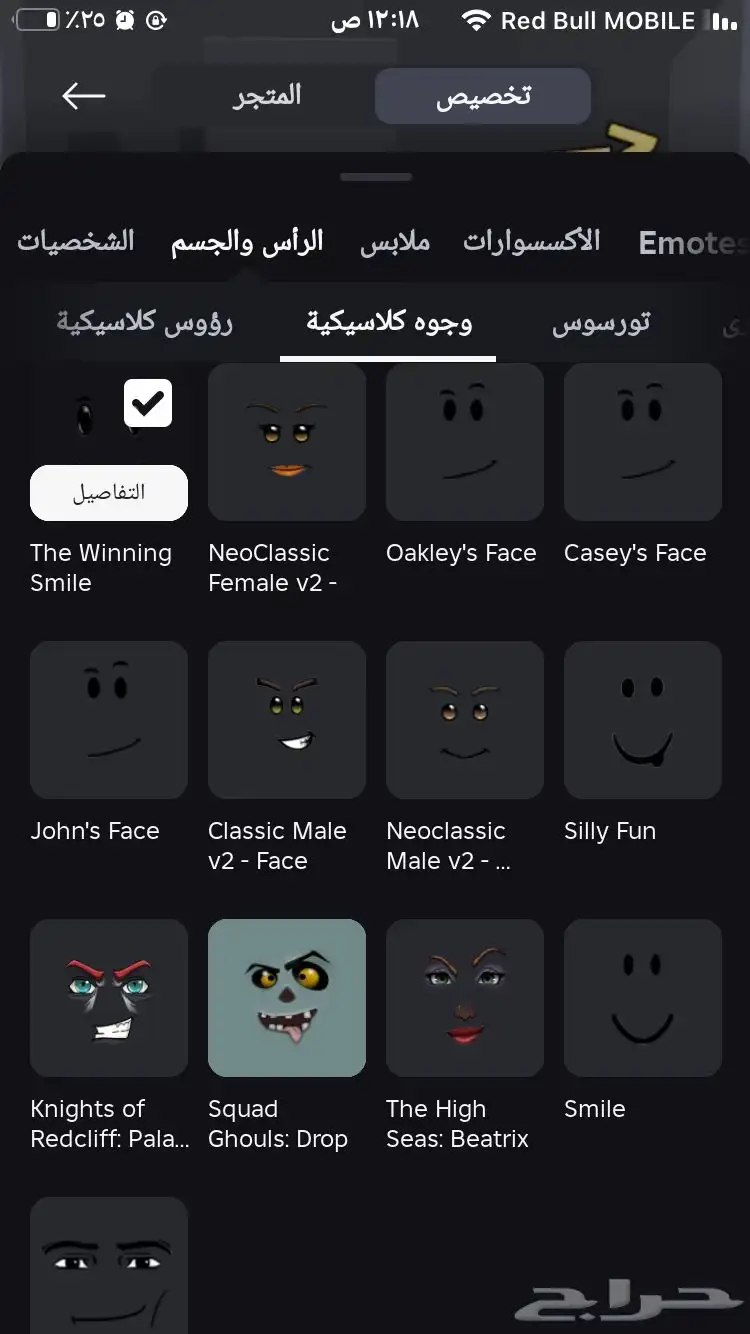This screenshot has width=750, height=1334.
Task: Choose Squad Ghouls: Drop face
Action: click(287, 998)
